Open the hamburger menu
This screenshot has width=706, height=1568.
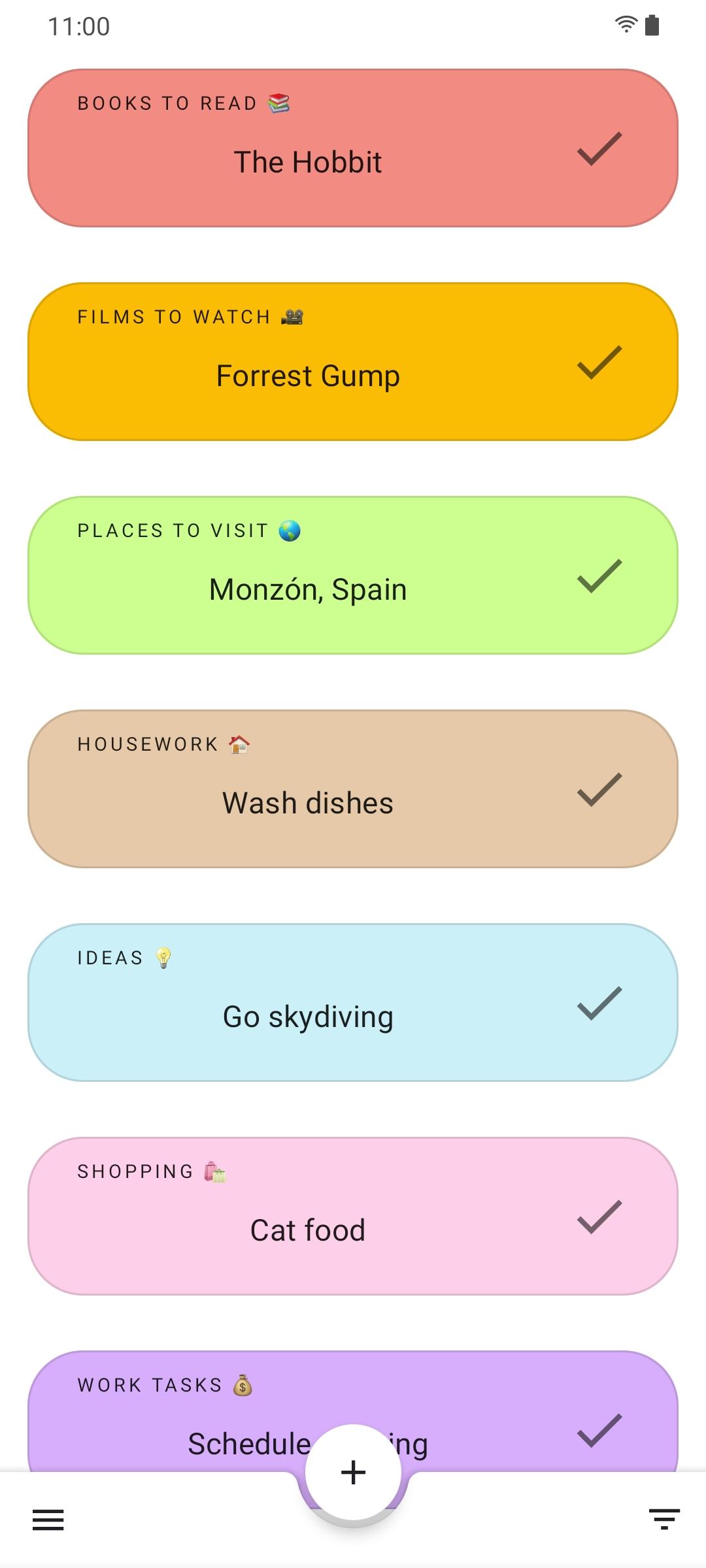point(48,1520)
